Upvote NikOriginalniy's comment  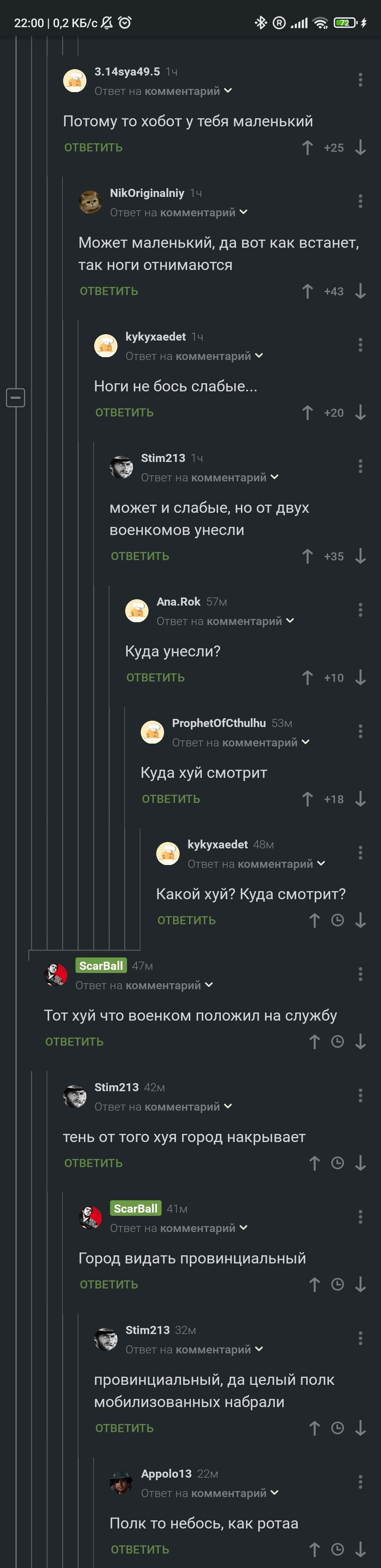pyautogui.click(x=307, y=291)
